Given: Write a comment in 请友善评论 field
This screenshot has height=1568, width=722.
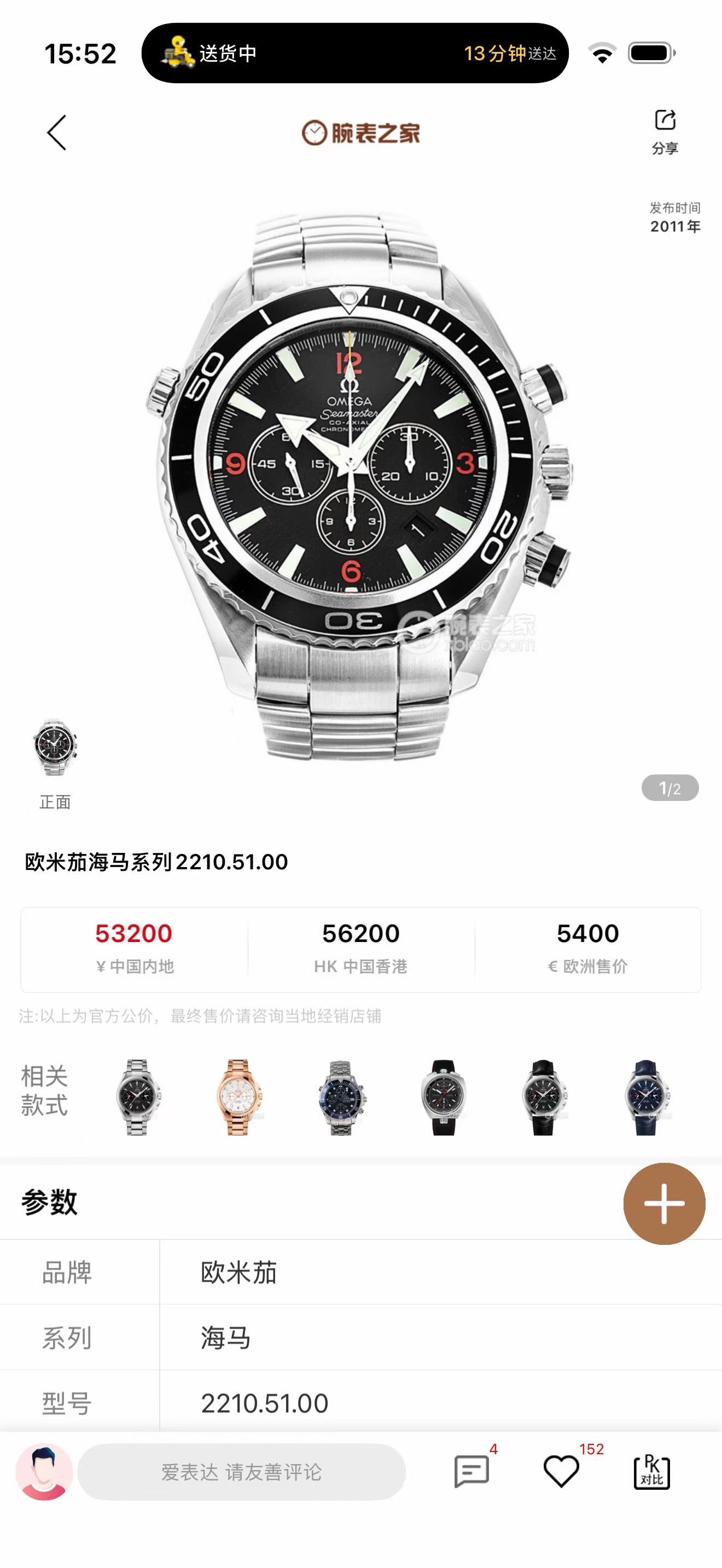Looking at the screenshot, I should (x=242, y=1472).
